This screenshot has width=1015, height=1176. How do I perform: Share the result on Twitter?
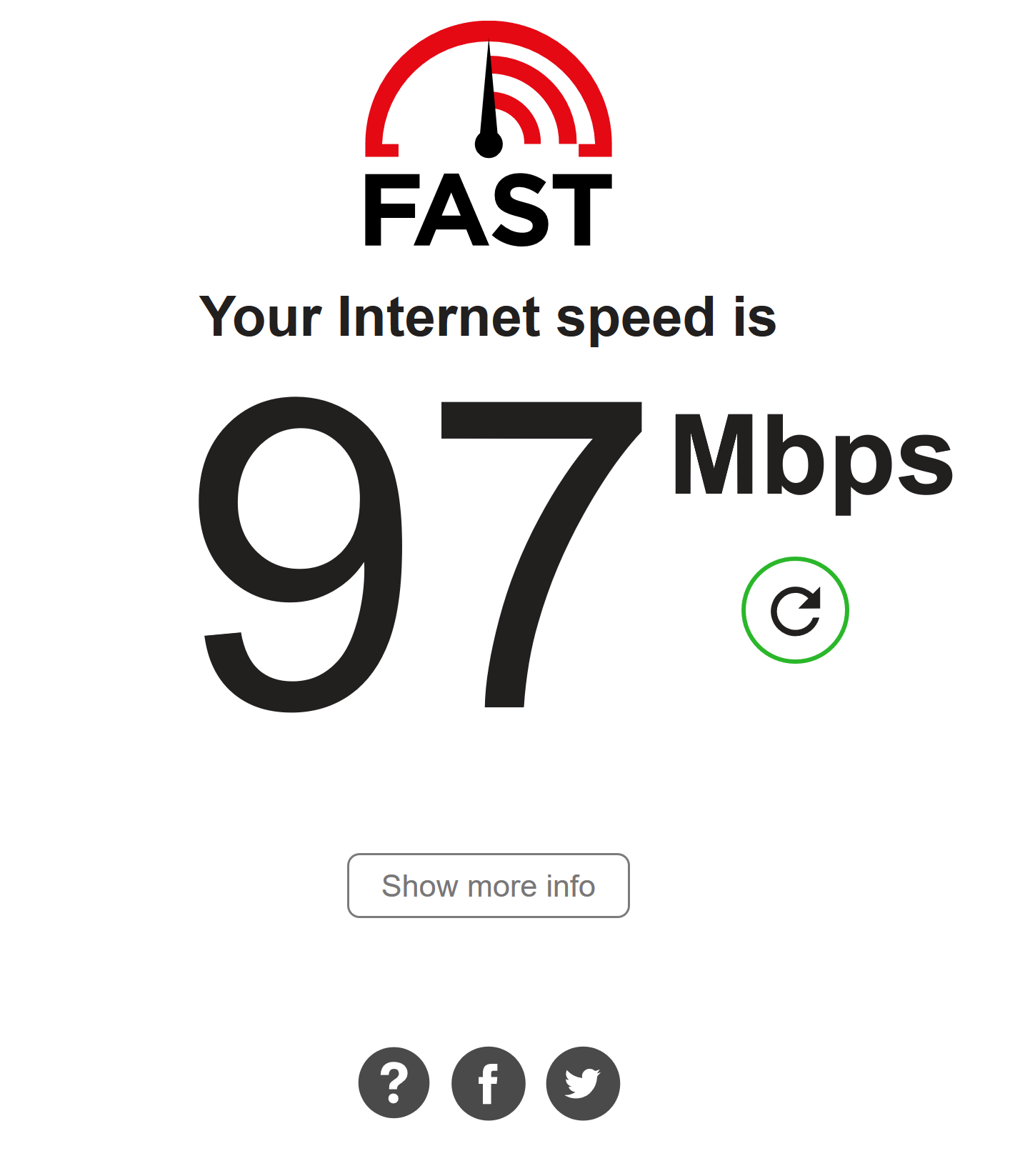click(x=583, y=1083)
